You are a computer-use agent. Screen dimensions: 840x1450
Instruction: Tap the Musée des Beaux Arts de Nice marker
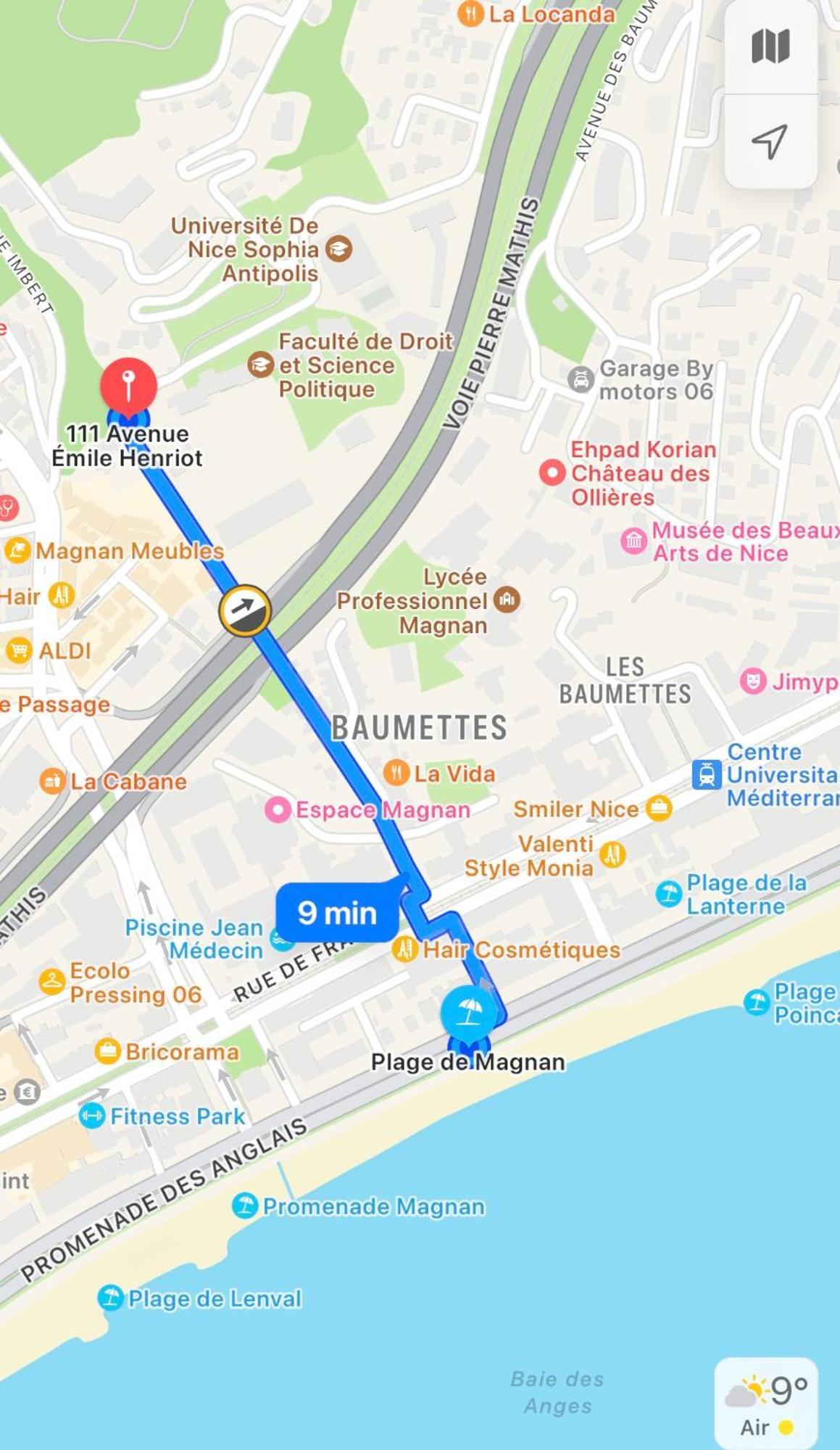click(634, 541)
